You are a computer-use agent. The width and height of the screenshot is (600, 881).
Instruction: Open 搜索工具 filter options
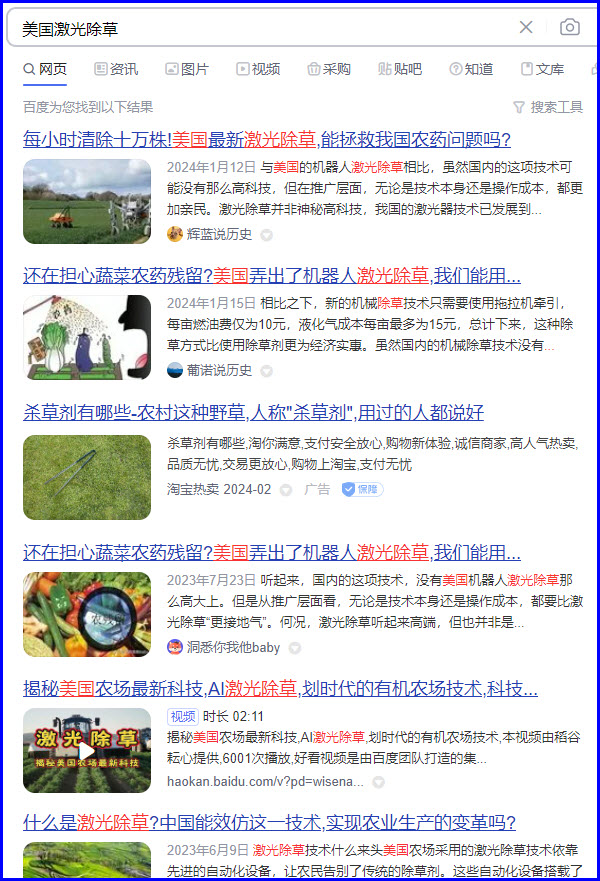548,107
